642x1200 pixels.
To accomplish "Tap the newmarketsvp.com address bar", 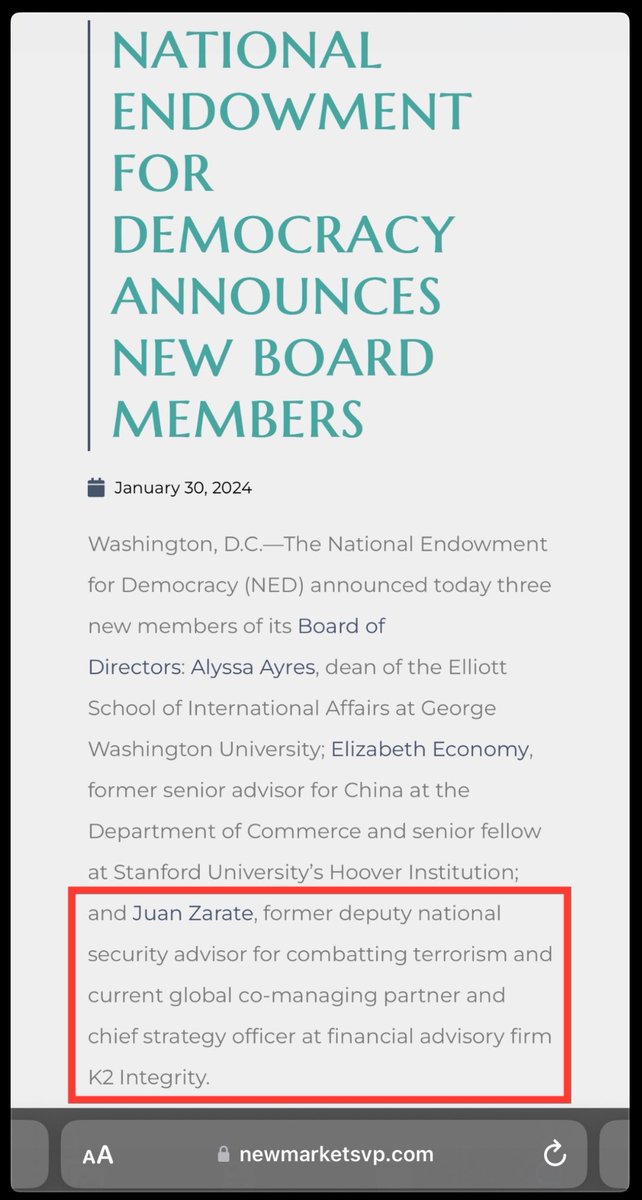I will 326,1155.
